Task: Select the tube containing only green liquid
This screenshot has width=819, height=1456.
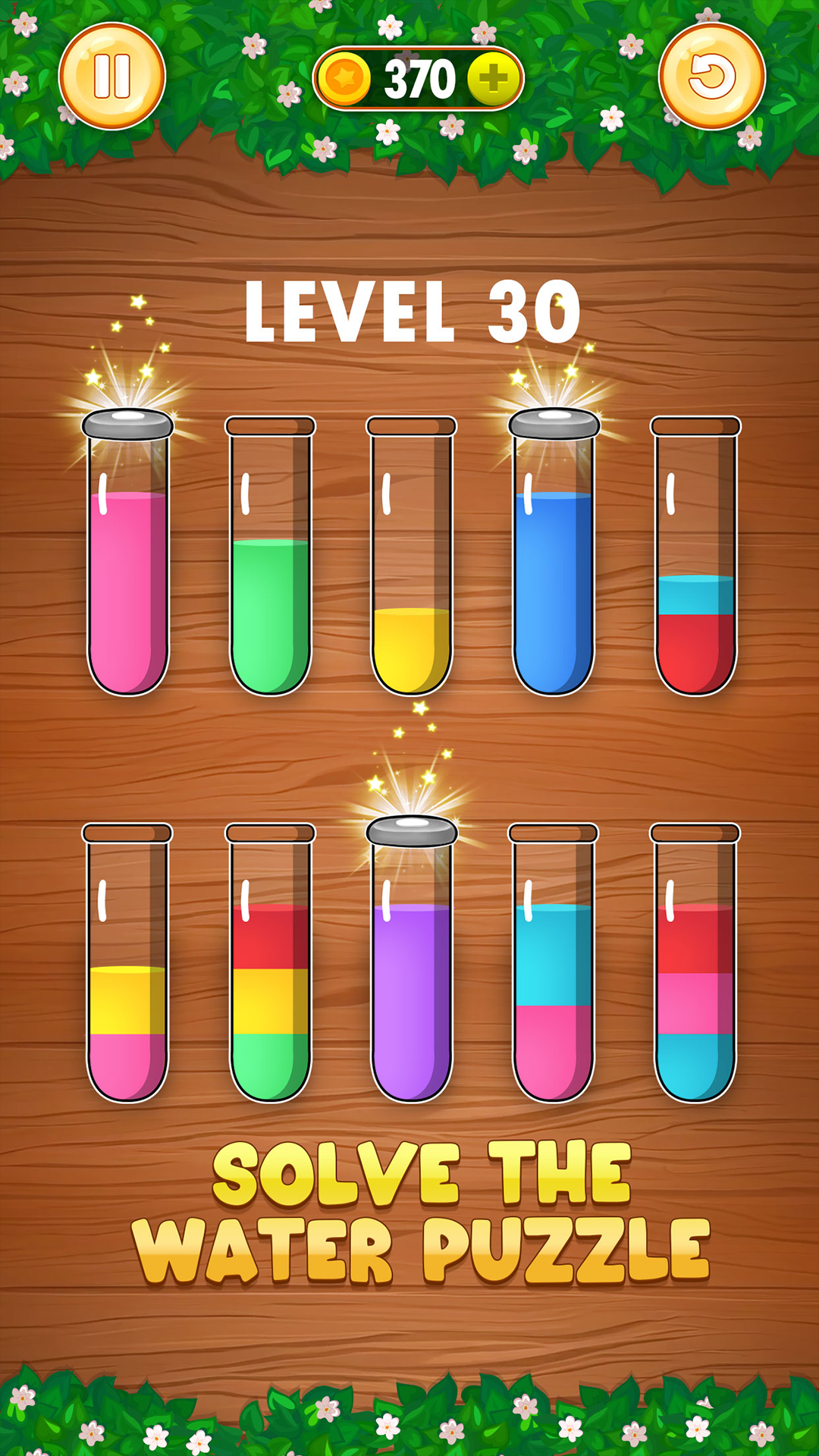Action: [x=270, y=555]
